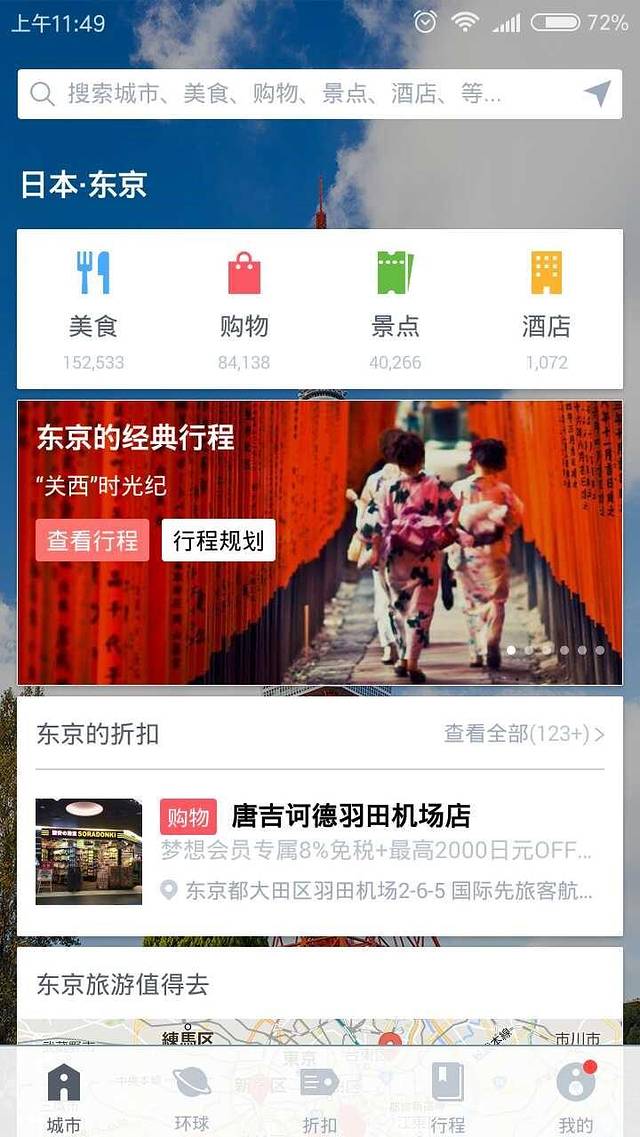Switch to the 城市 tab
Viewport: 640px width, 1137px height.
coord(64,1097)
